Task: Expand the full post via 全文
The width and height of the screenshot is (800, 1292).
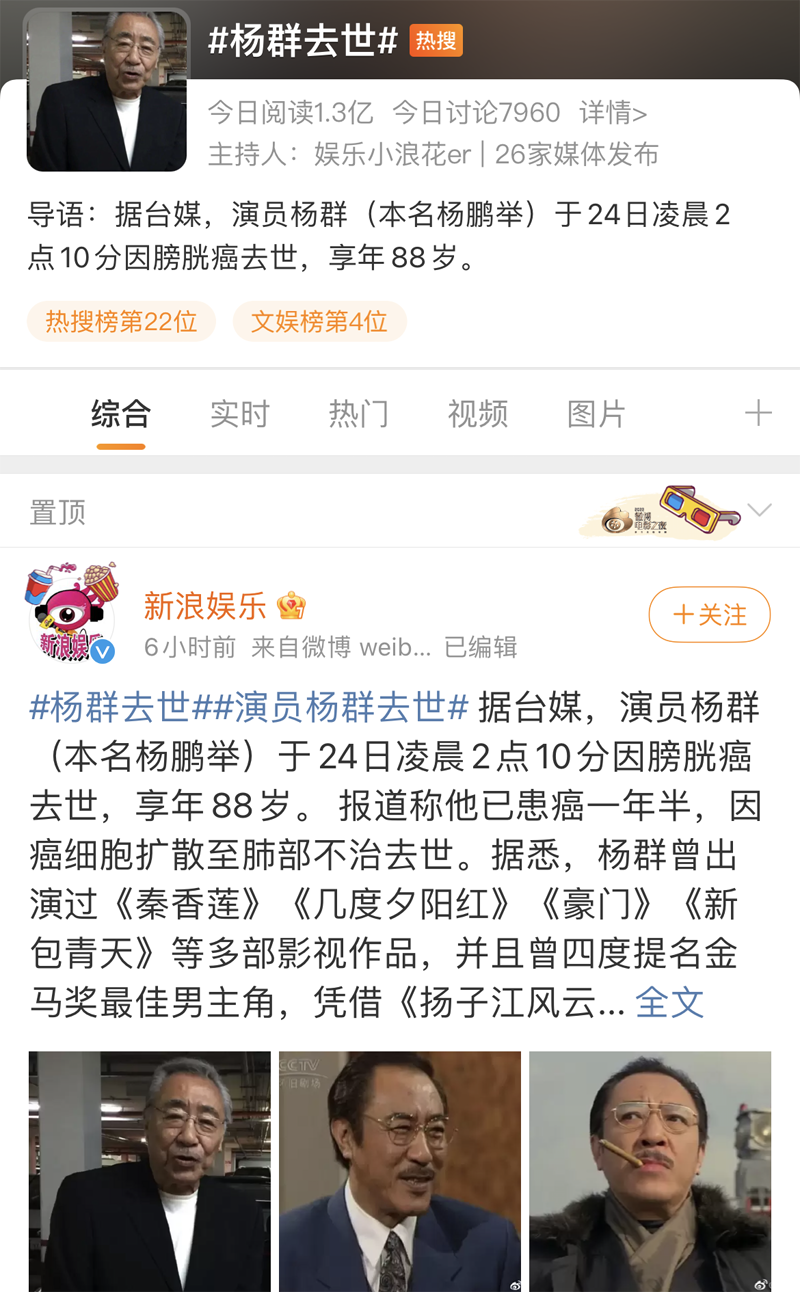Action: click(x=669, y=1003)
